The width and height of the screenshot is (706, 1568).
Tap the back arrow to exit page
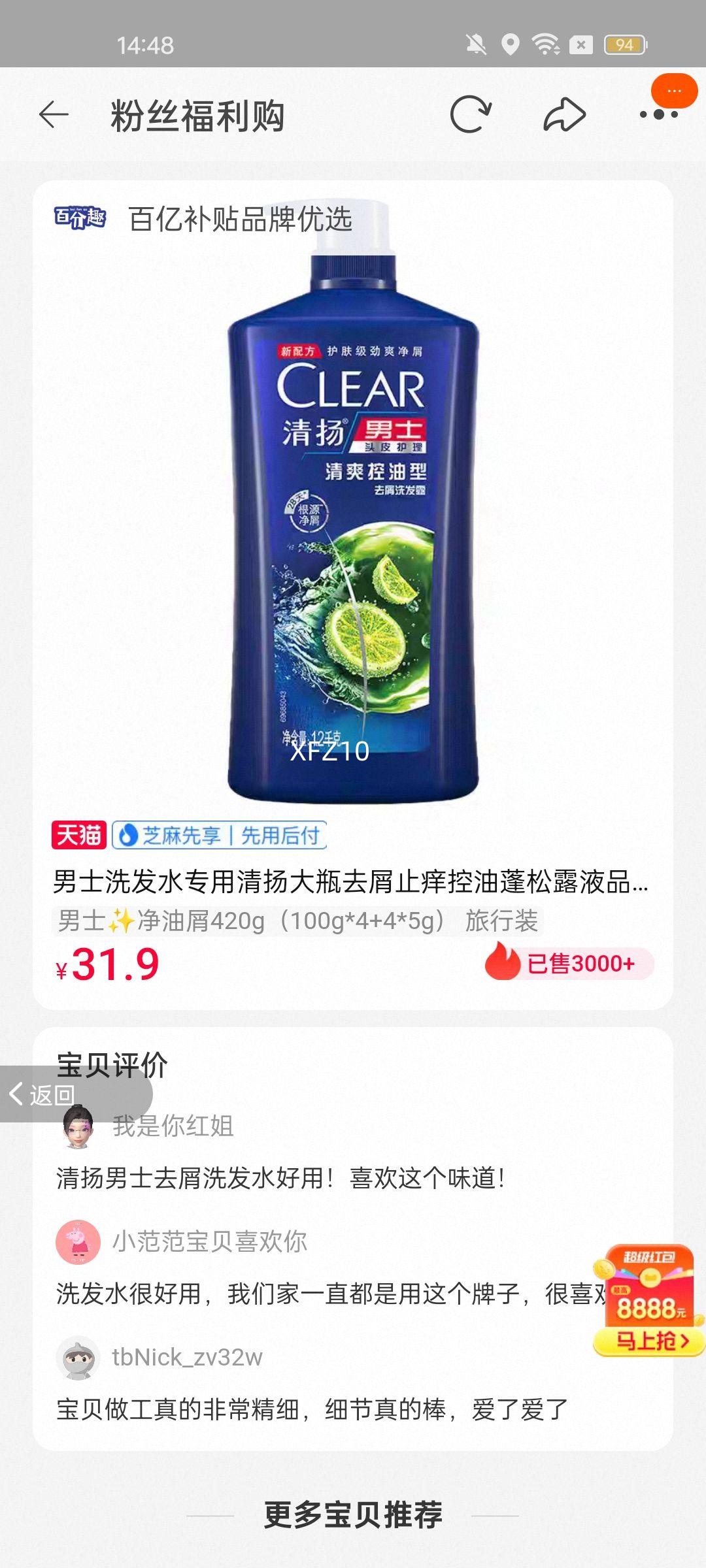click(55, 114)
